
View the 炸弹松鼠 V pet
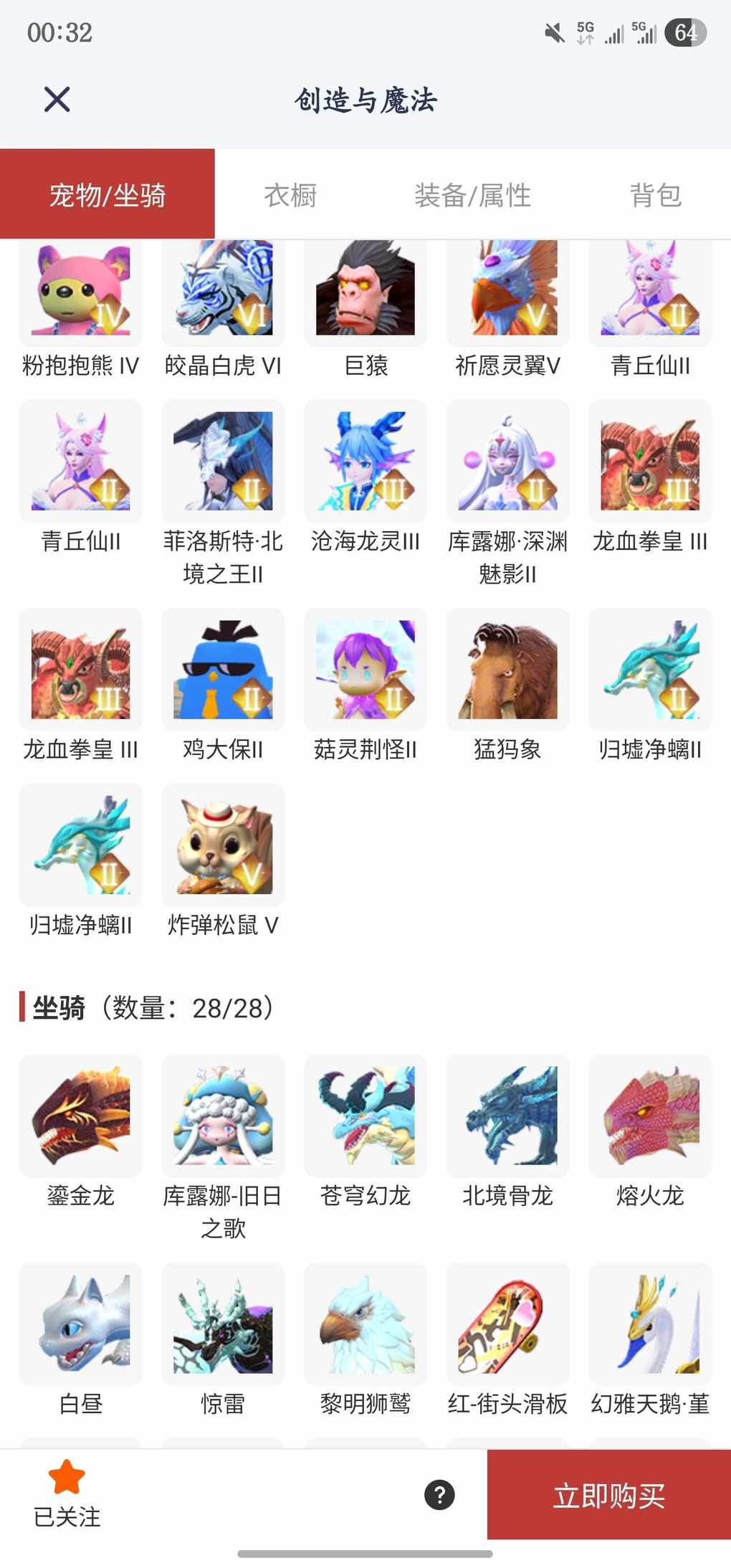[223, 845]
